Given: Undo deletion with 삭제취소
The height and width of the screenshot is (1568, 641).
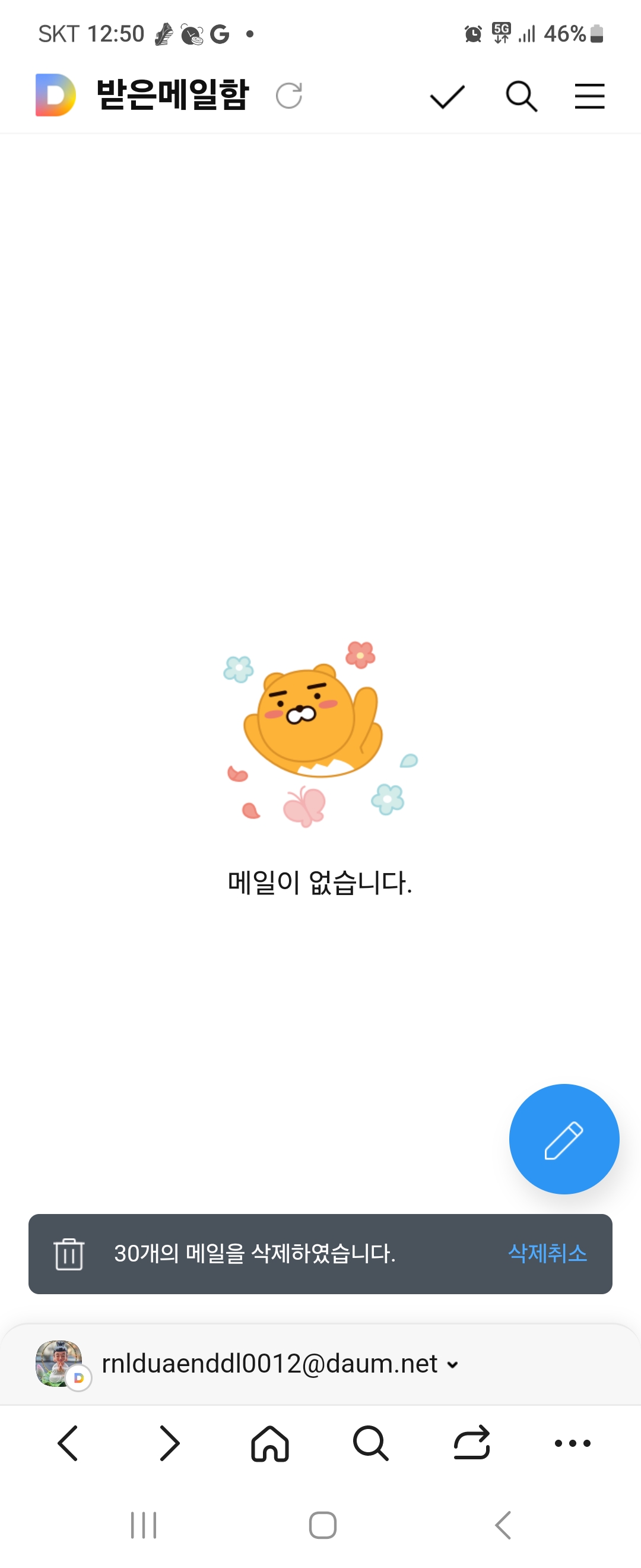Looking at the screenshot, I should click(x=547, y=1253).
